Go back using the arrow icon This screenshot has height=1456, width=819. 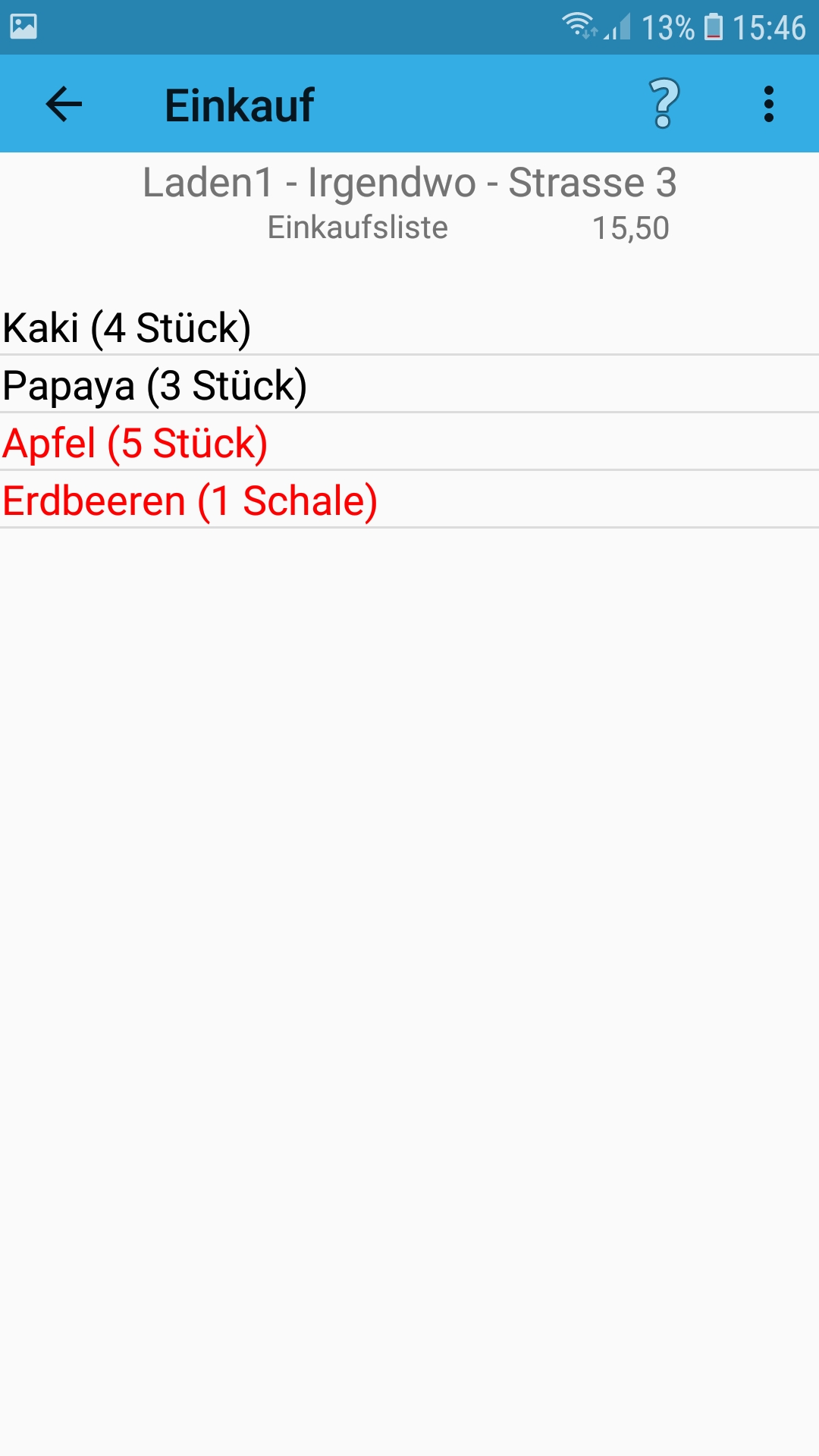tap(64, 104)
